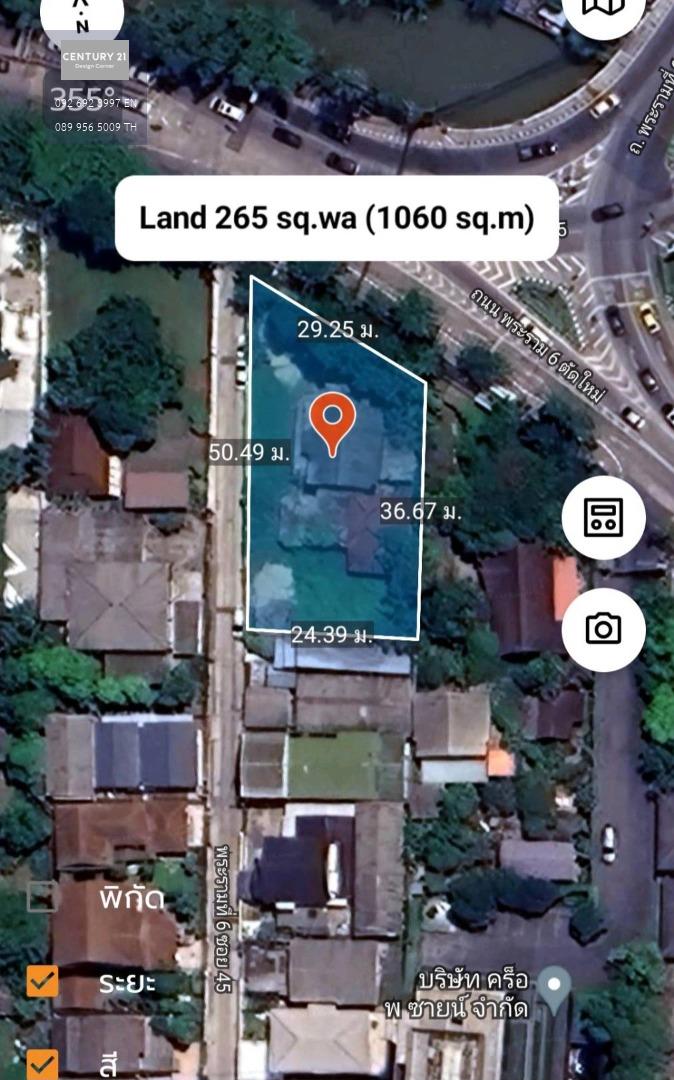Open the บริษัท คร็อพ ซายน์ จำกัด place marker

pos(555,990)
